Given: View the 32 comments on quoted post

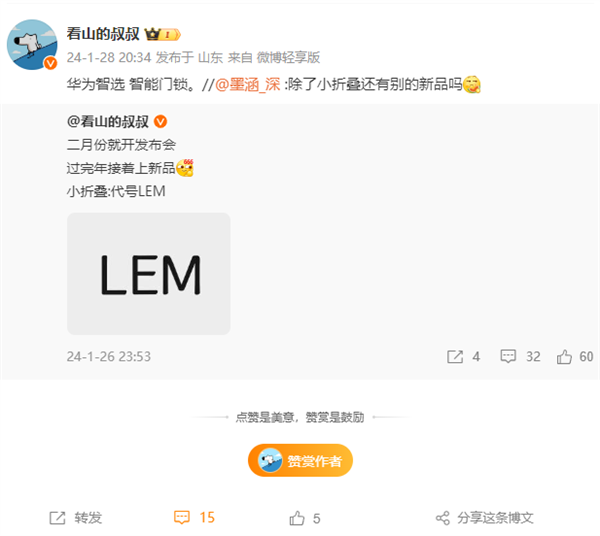Looking at the screenshot, I should tap(519, 356).
